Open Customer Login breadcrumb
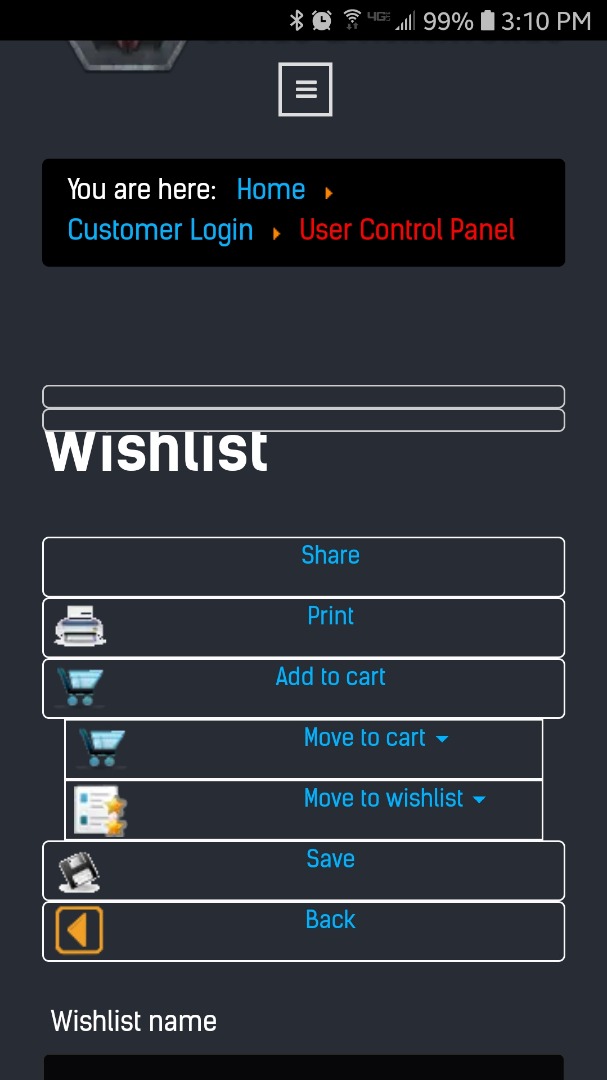Viewport: 607px width, 1080px height. click(x=160, y=230)
